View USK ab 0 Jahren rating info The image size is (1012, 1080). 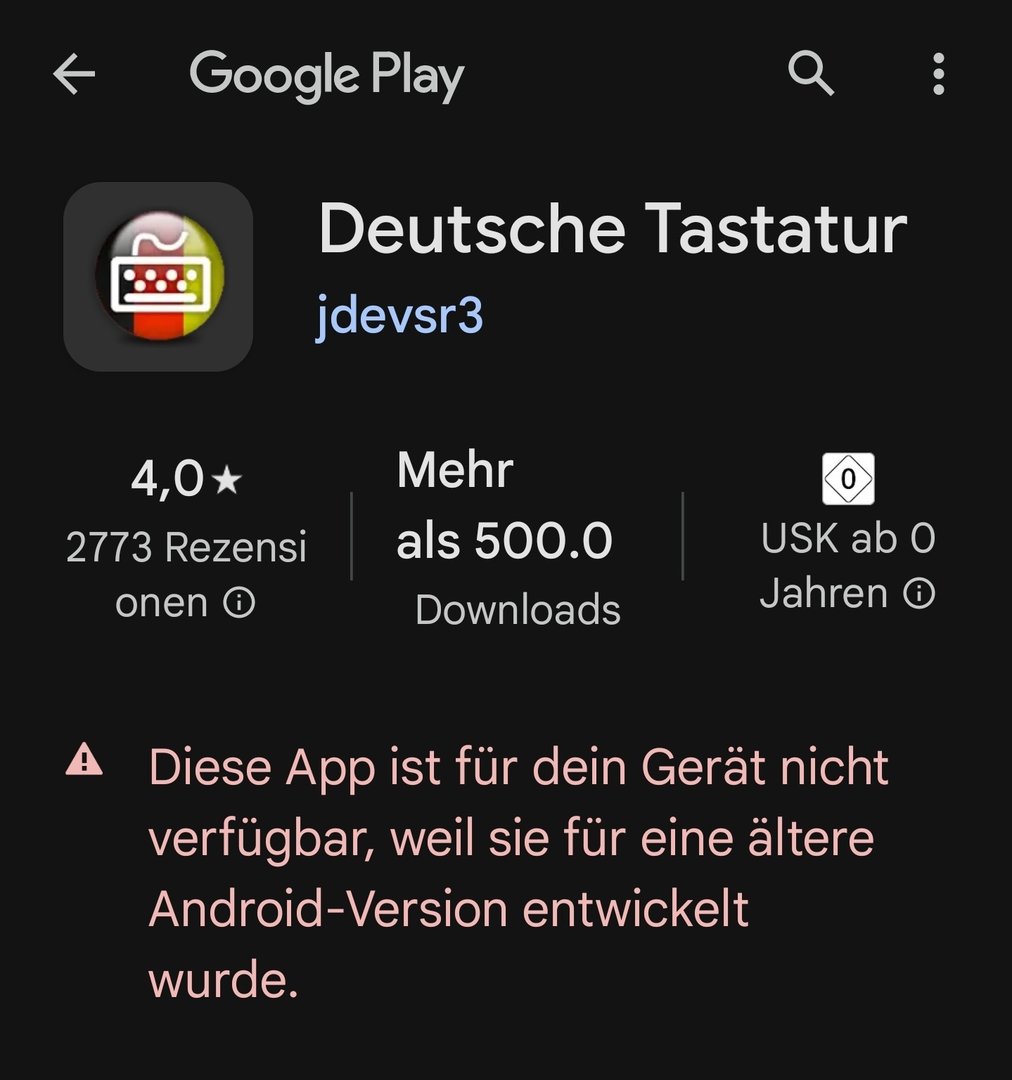point(918,595)
